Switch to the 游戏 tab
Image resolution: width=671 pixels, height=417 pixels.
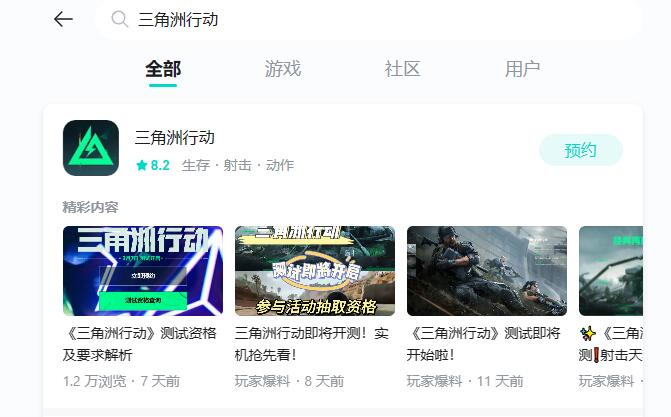tap(283, 69)
